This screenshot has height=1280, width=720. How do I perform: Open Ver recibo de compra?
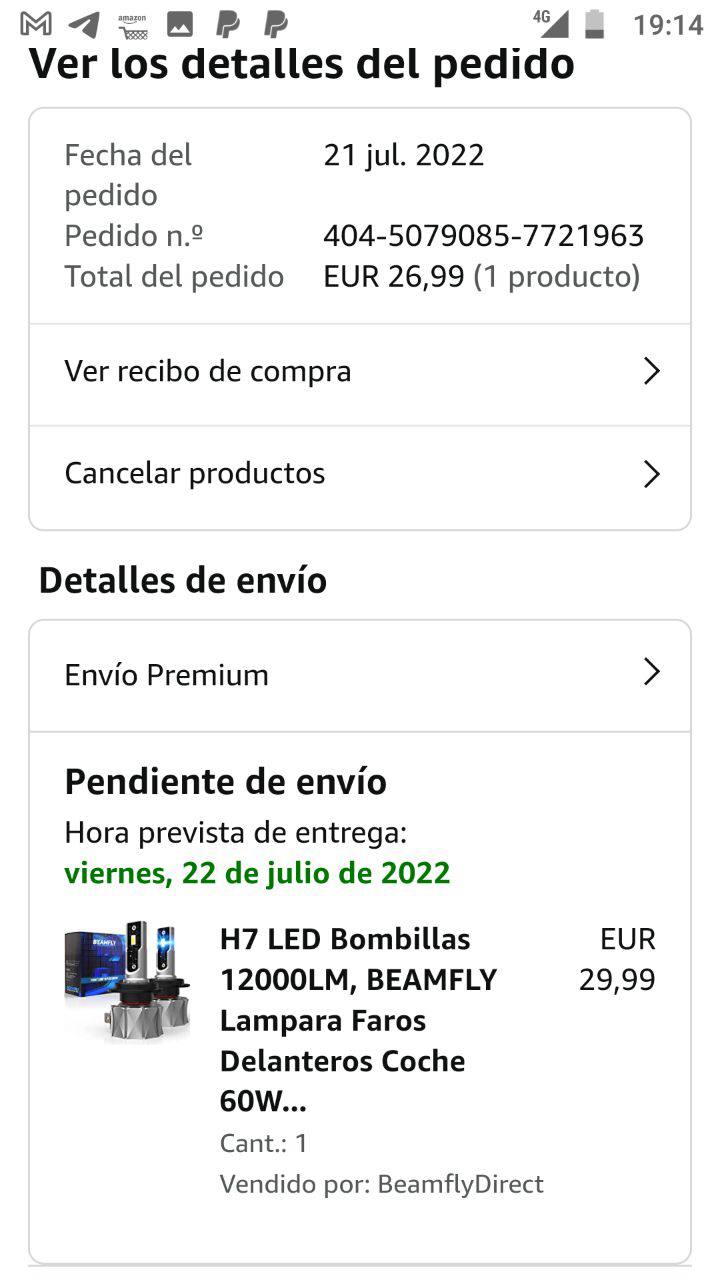pos(358,372)
